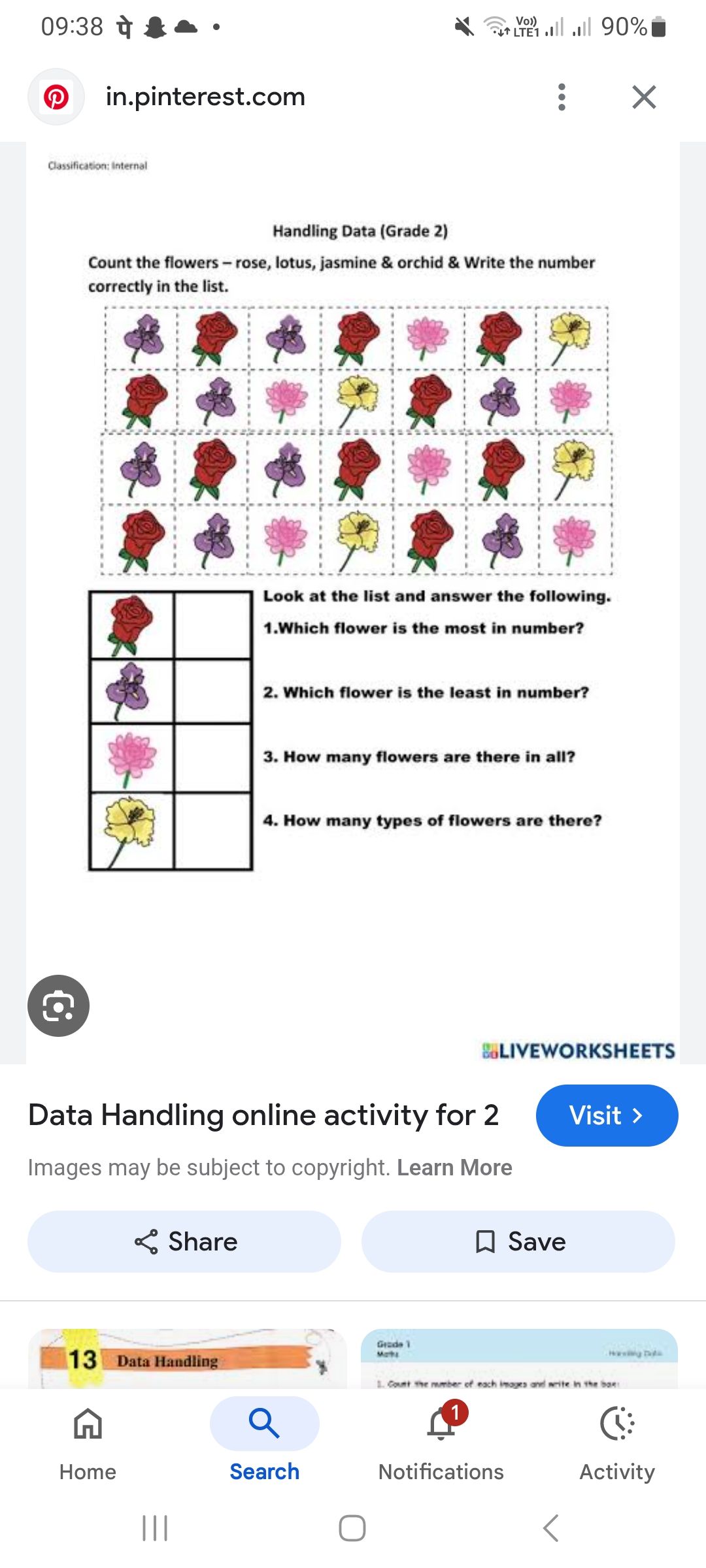Screen dimensions: 706x1568
Task: Search this image with Lens
Action: 58,1005
